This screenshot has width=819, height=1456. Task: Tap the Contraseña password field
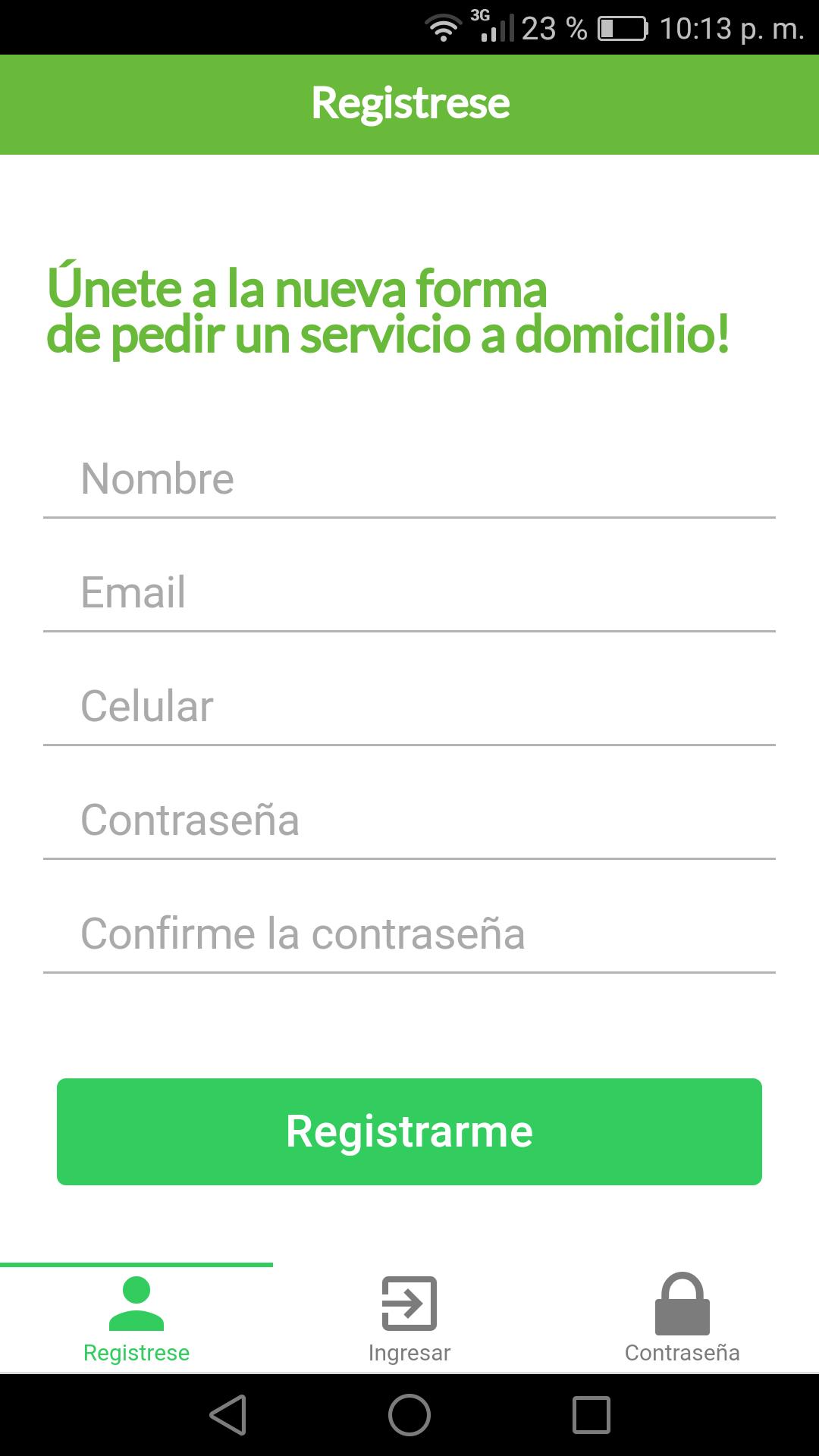[409, 821]
